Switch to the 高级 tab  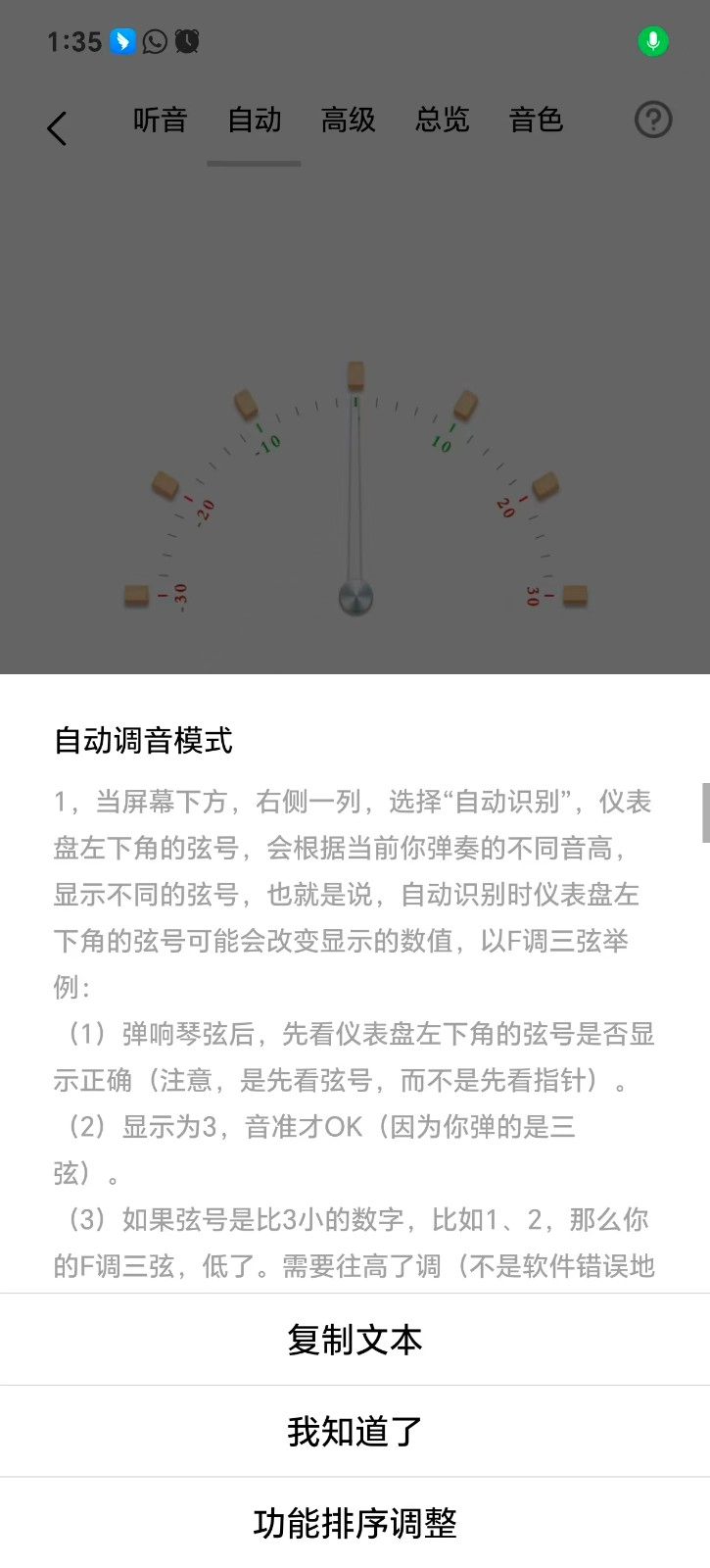[x=348, y=120]
